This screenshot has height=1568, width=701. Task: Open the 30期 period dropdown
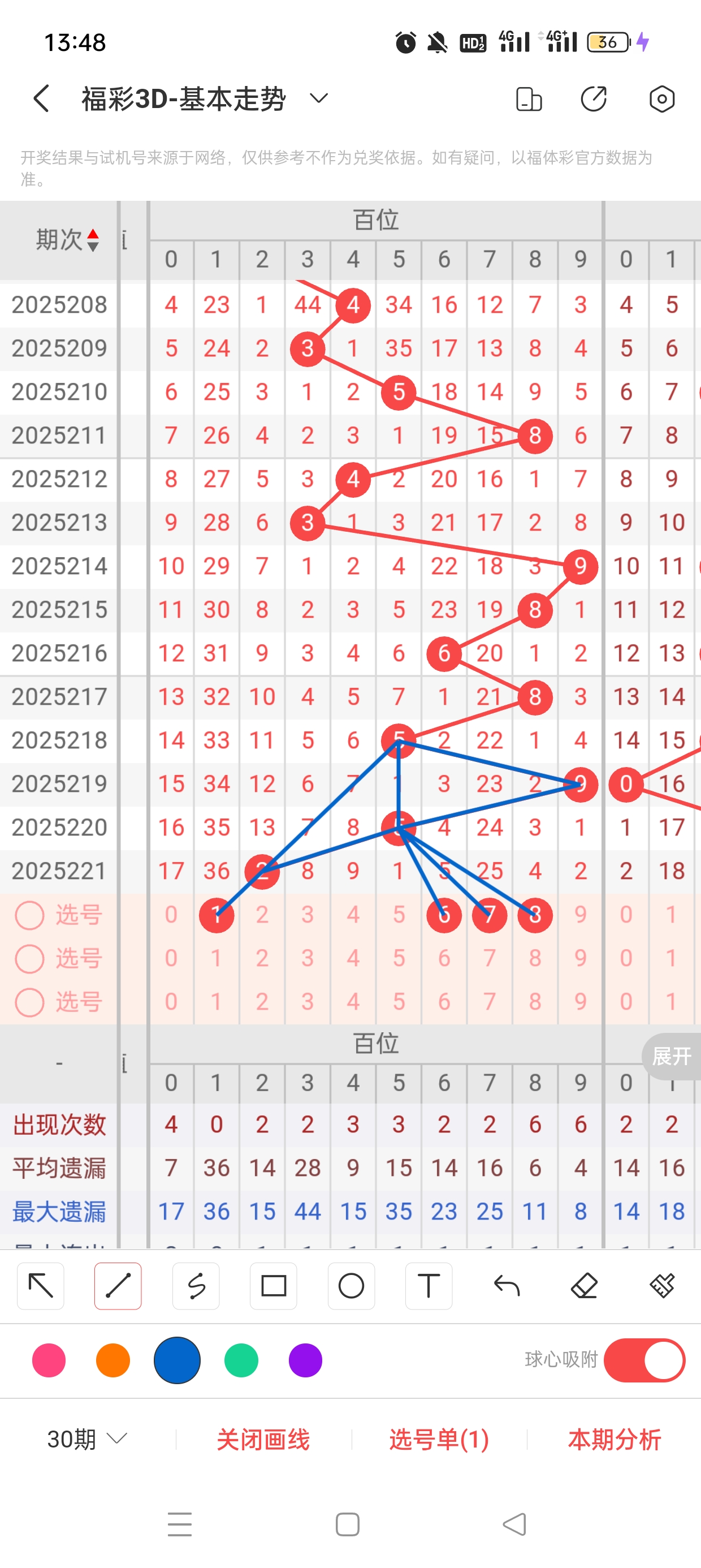tap(87, 1439)
